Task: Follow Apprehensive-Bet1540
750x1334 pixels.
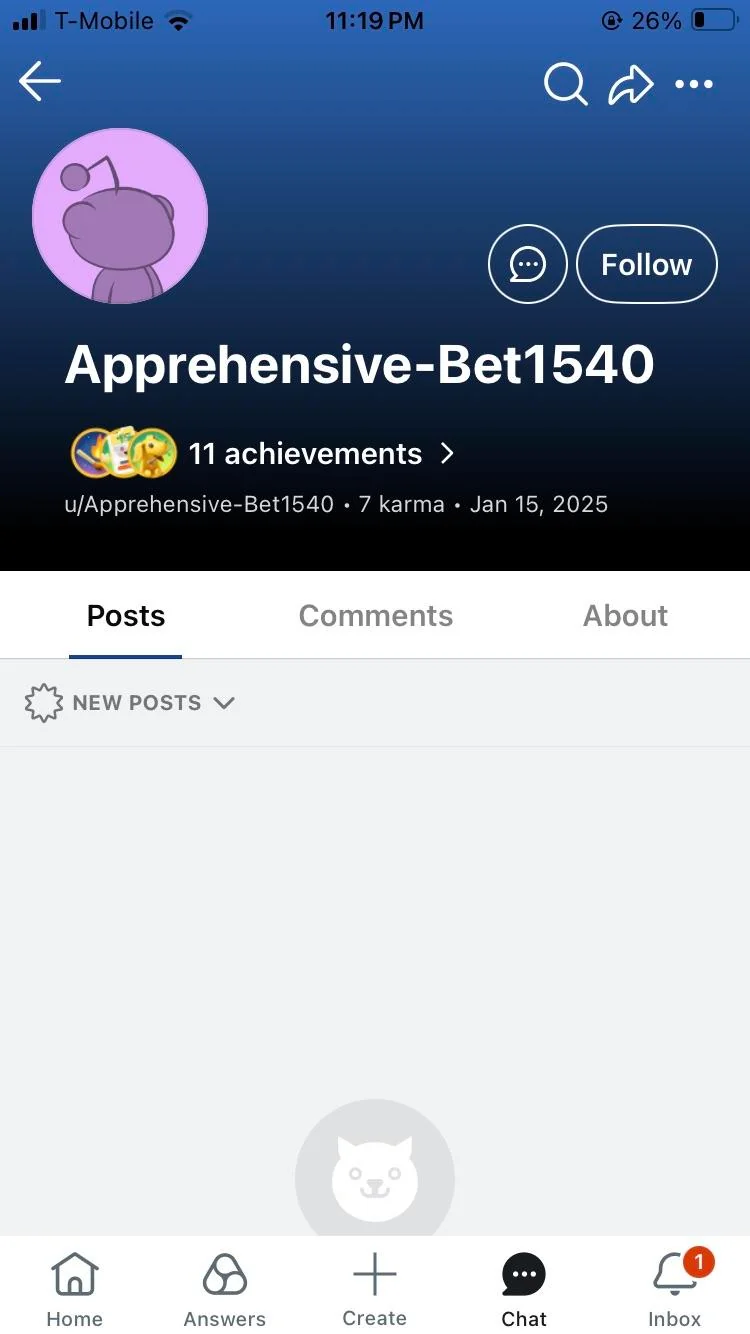Action: (x=647, y=265)
